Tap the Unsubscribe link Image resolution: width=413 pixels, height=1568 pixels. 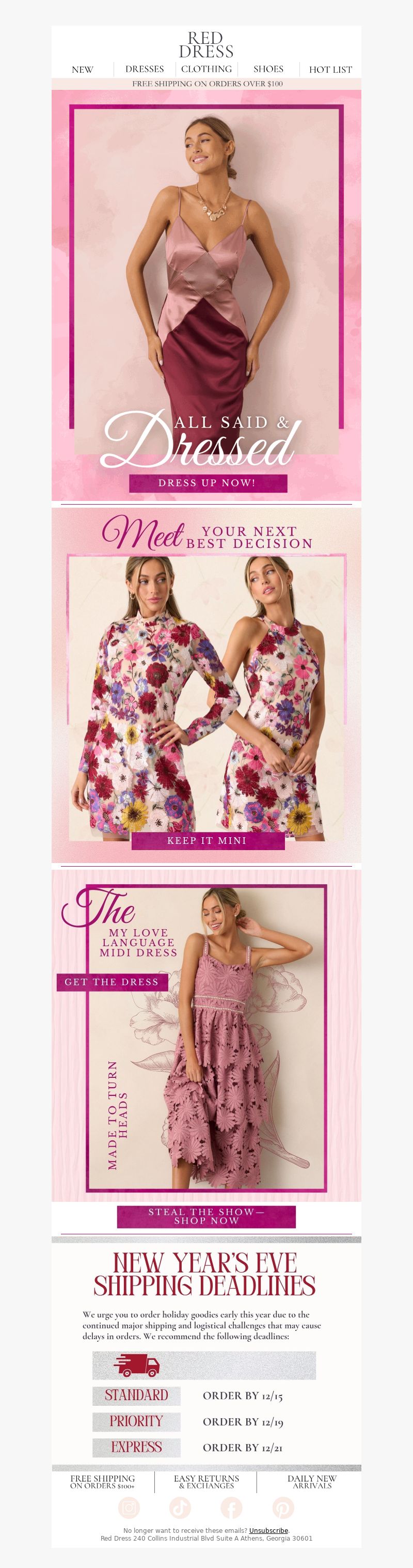(x=268, y=1530)
